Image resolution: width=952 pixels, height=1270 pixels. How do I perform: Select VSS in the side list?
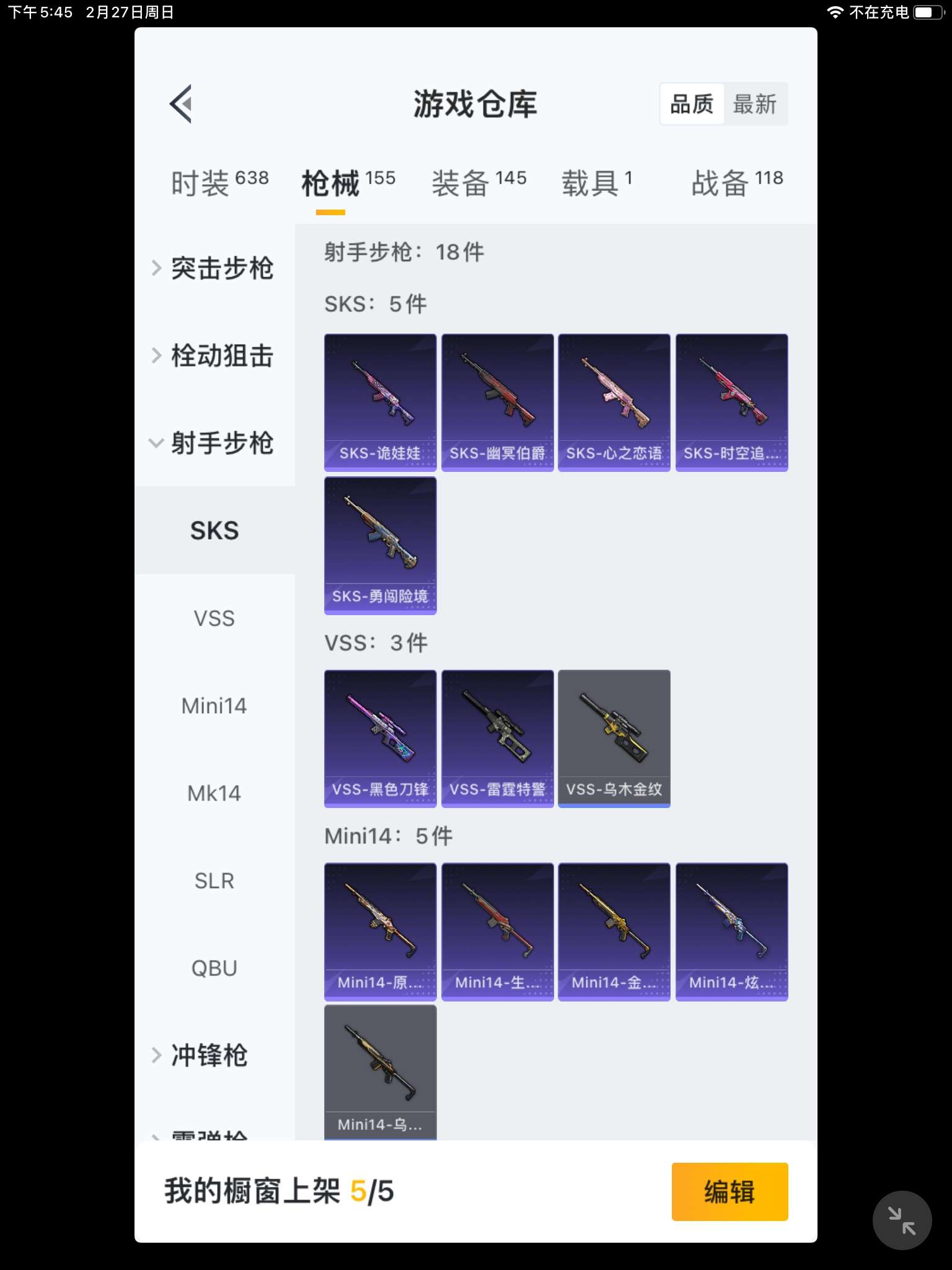tap(214, 618)
